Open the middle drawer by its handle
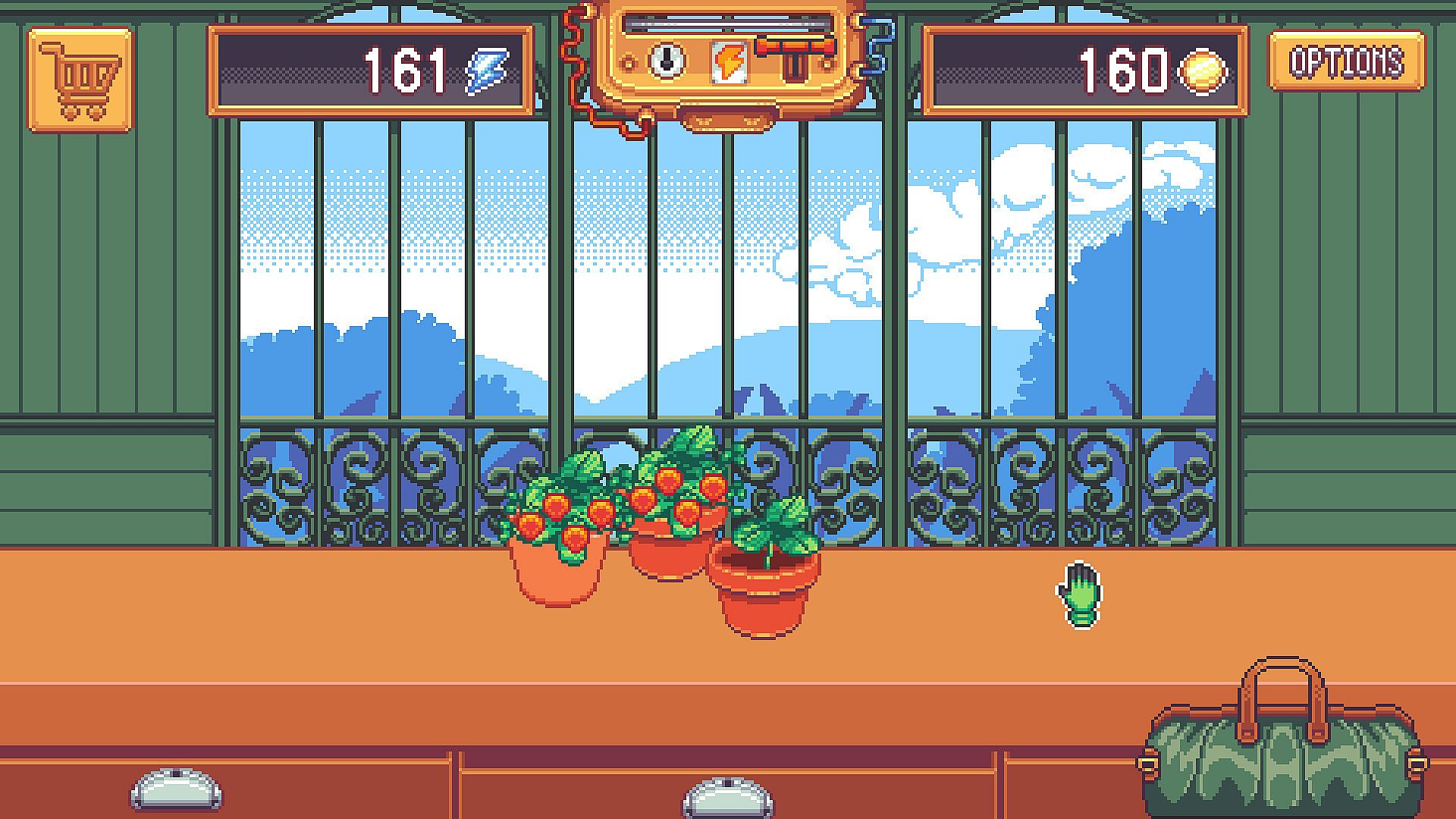The height and width of the screenshot is (819, 1456). click(728, 798)
